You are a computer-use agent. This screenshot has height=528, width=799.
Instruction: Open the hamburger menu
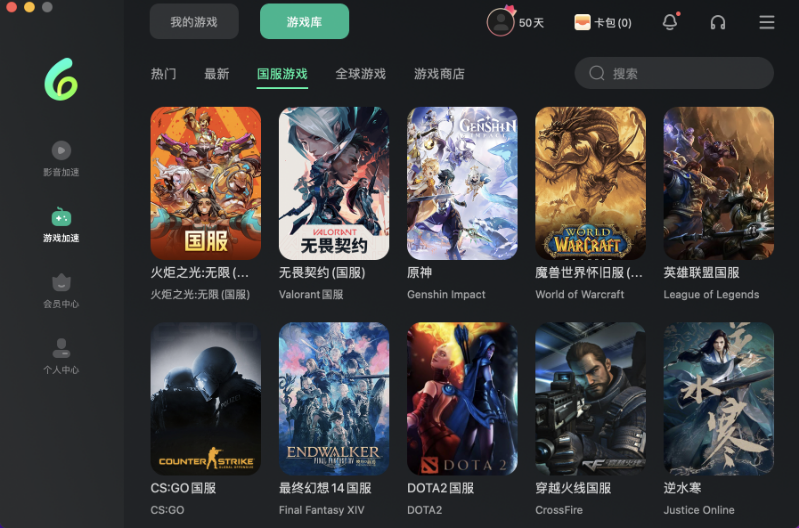point(767,22)
